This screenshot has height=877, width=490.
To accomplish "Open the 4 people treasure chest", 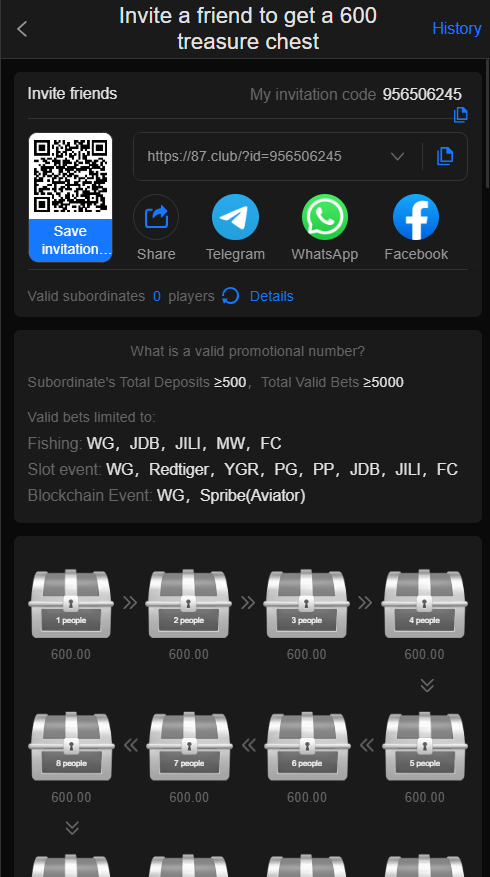I will (425, 603).
